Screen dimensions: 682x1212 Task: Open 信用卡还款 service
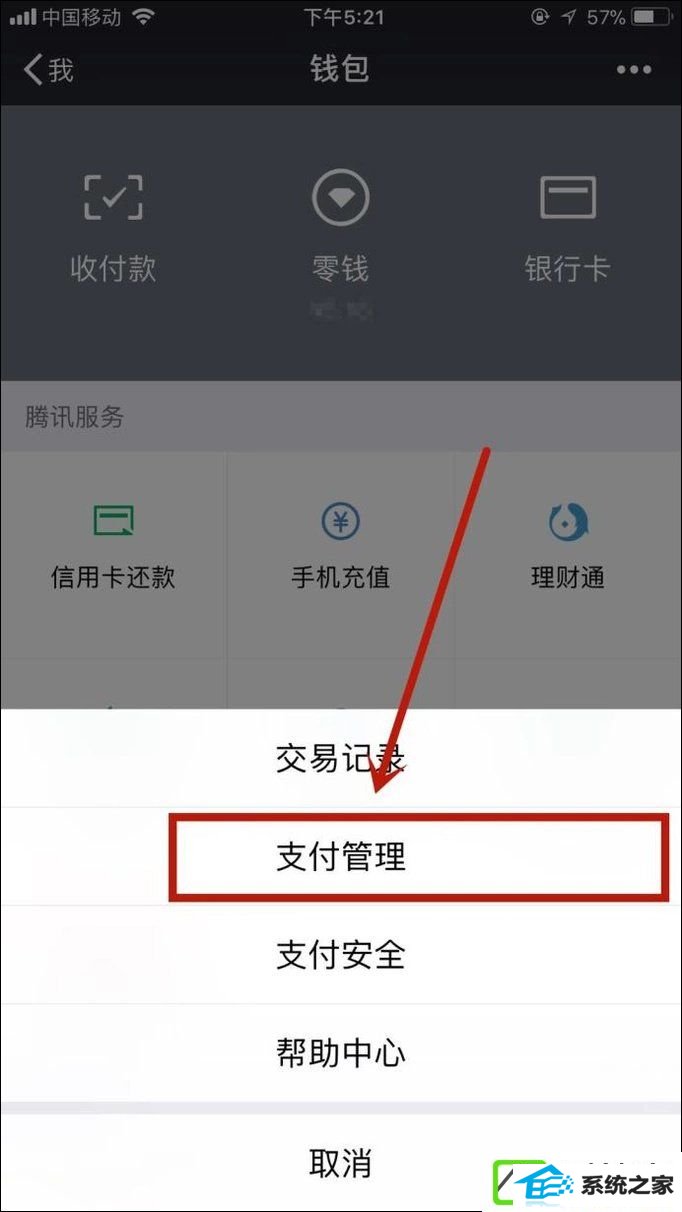[113, 546]
